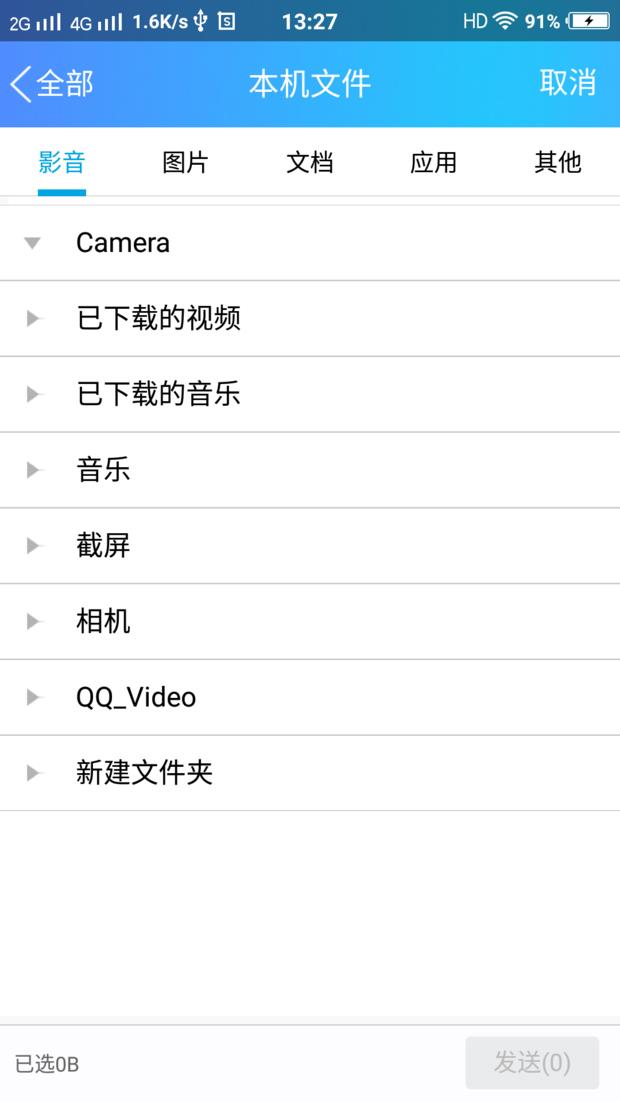
Task: Switch to the 影音 tab
Action: (x=62, y=162)
